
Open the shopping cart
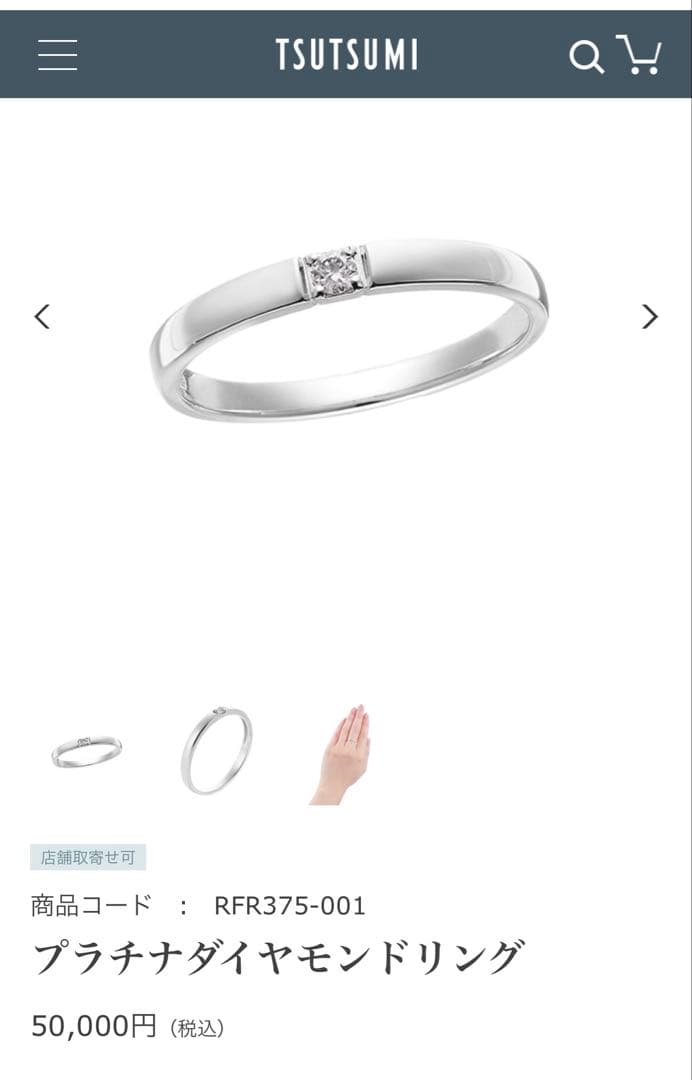click(640, 55)
